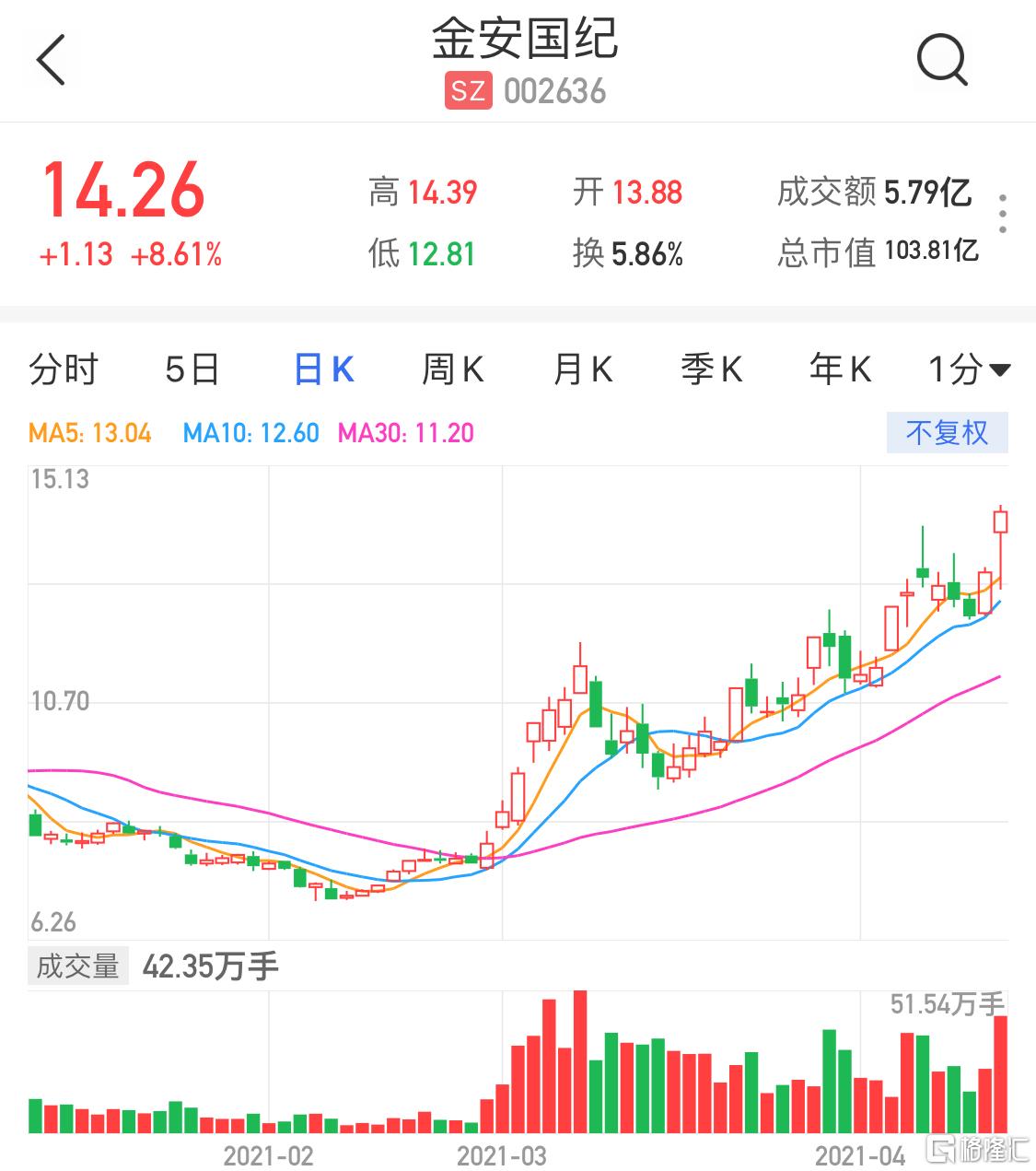Expand the 1分 minute interval dropdown

coord(969,369)
